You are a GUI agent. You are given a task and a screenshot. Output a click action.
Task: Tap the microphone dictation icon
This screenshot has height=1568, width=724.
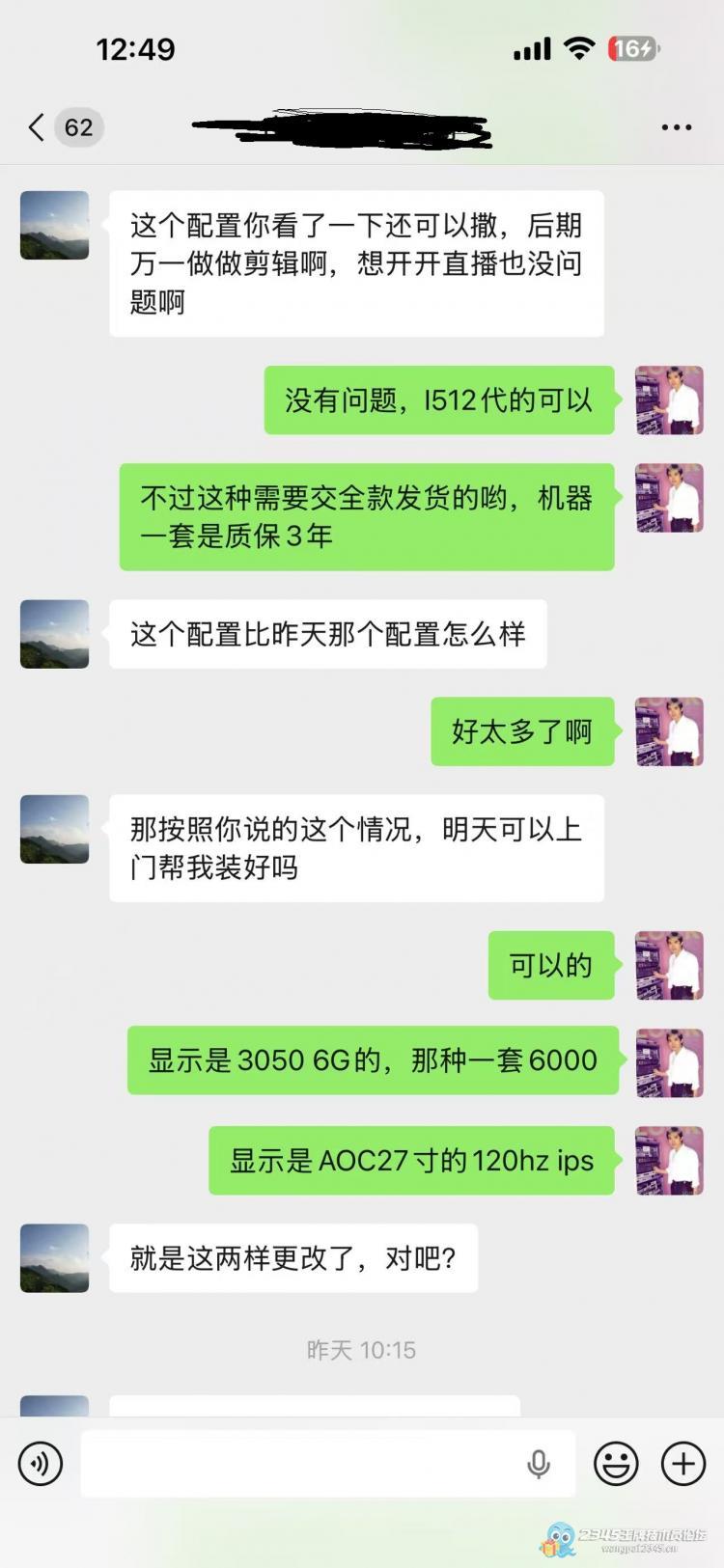coord(539,1464)
